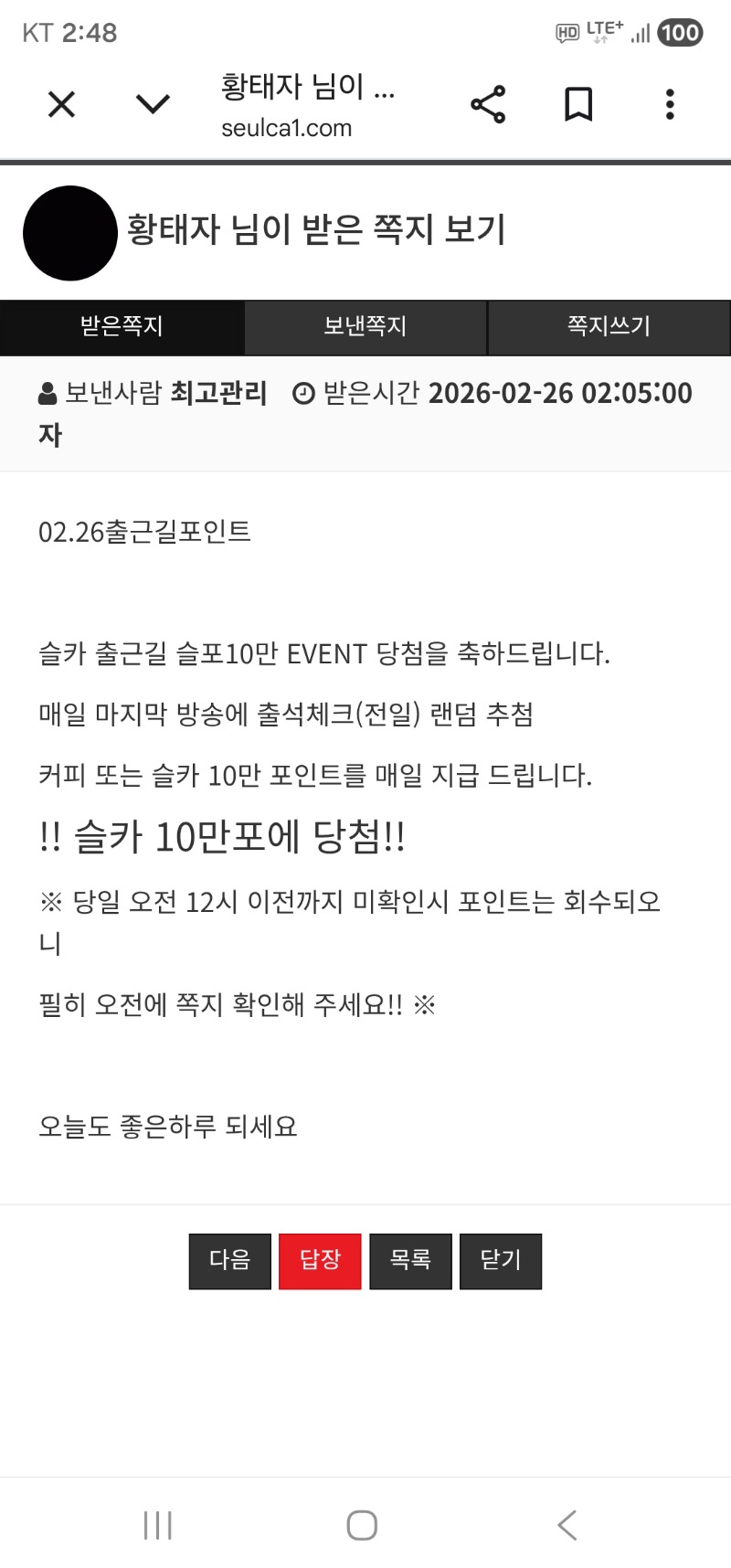This screenshot has height=1568, width=731.
Task: Expand the page info chevron
Action: click(x=153, y=105)
